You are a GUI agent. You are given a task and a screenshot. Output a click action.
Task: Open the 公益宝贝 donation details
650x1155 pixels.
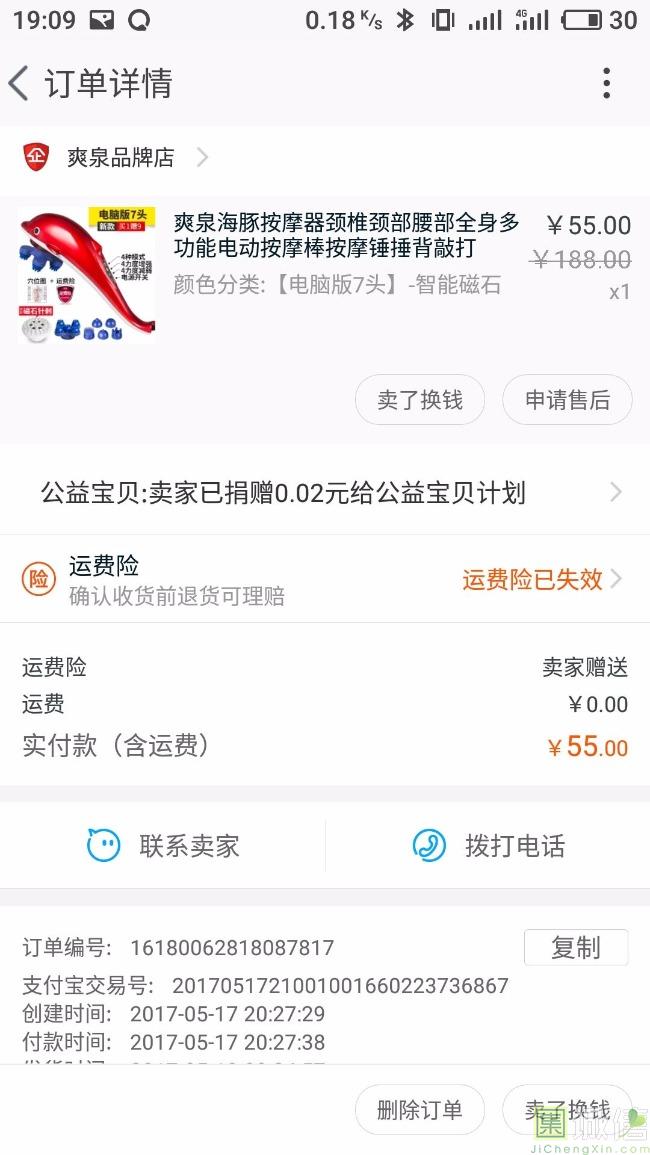point(325,492)
